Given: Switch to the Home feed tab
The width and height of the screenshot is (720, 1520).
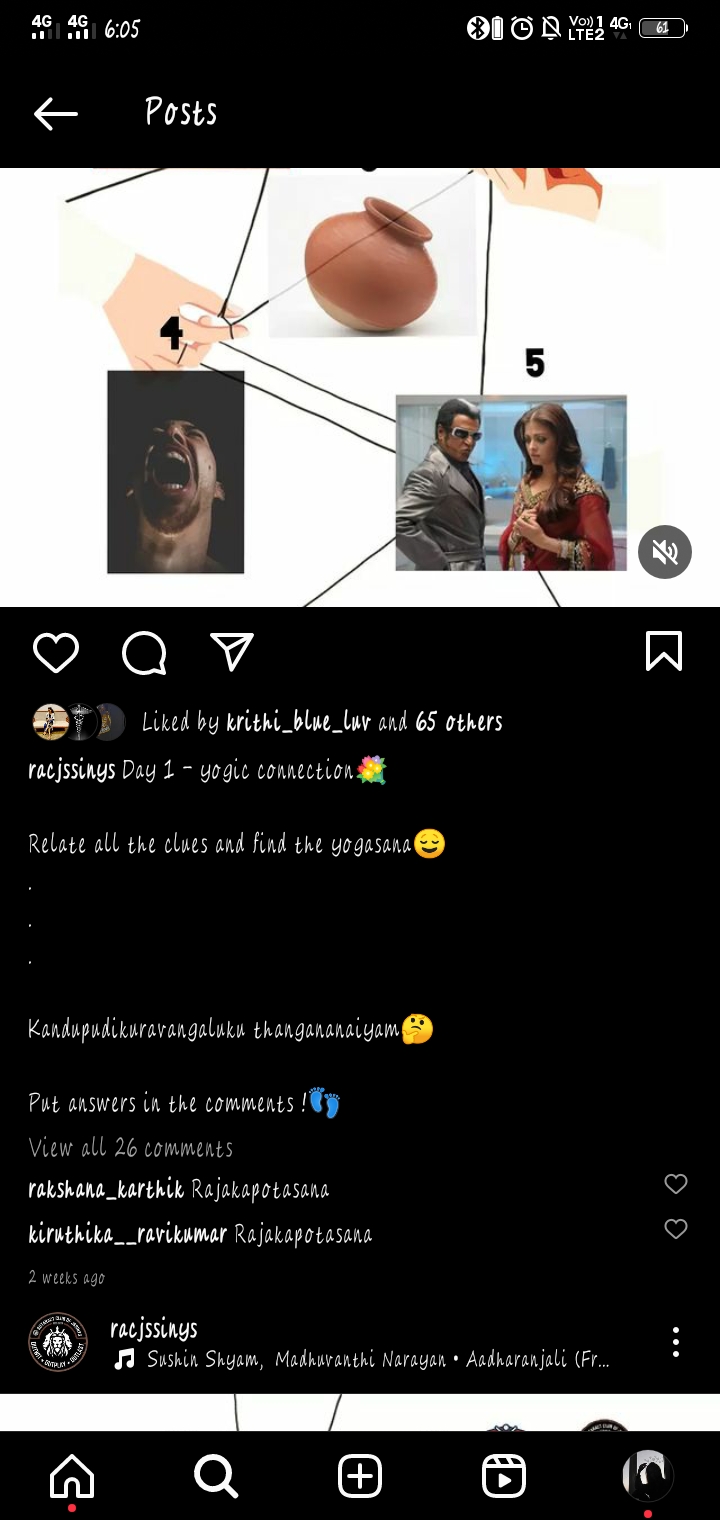Looking at the screenshot, I should [72, 1476].
